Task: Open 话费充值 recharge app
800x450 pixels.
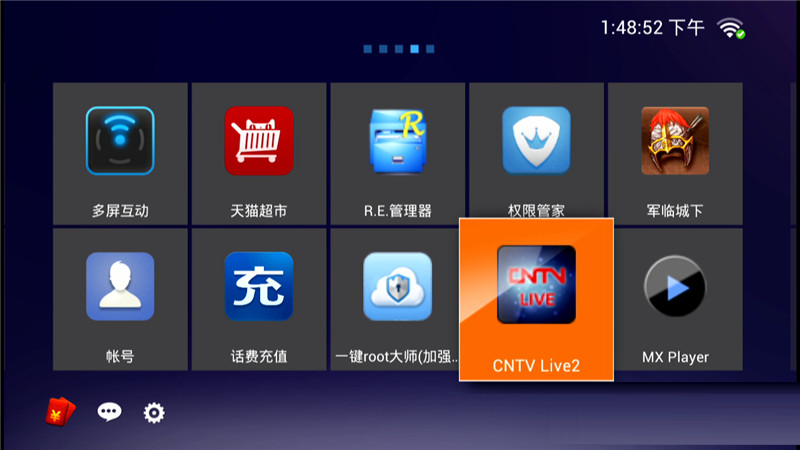Action: pyautogui.click(x=259, y=299)
